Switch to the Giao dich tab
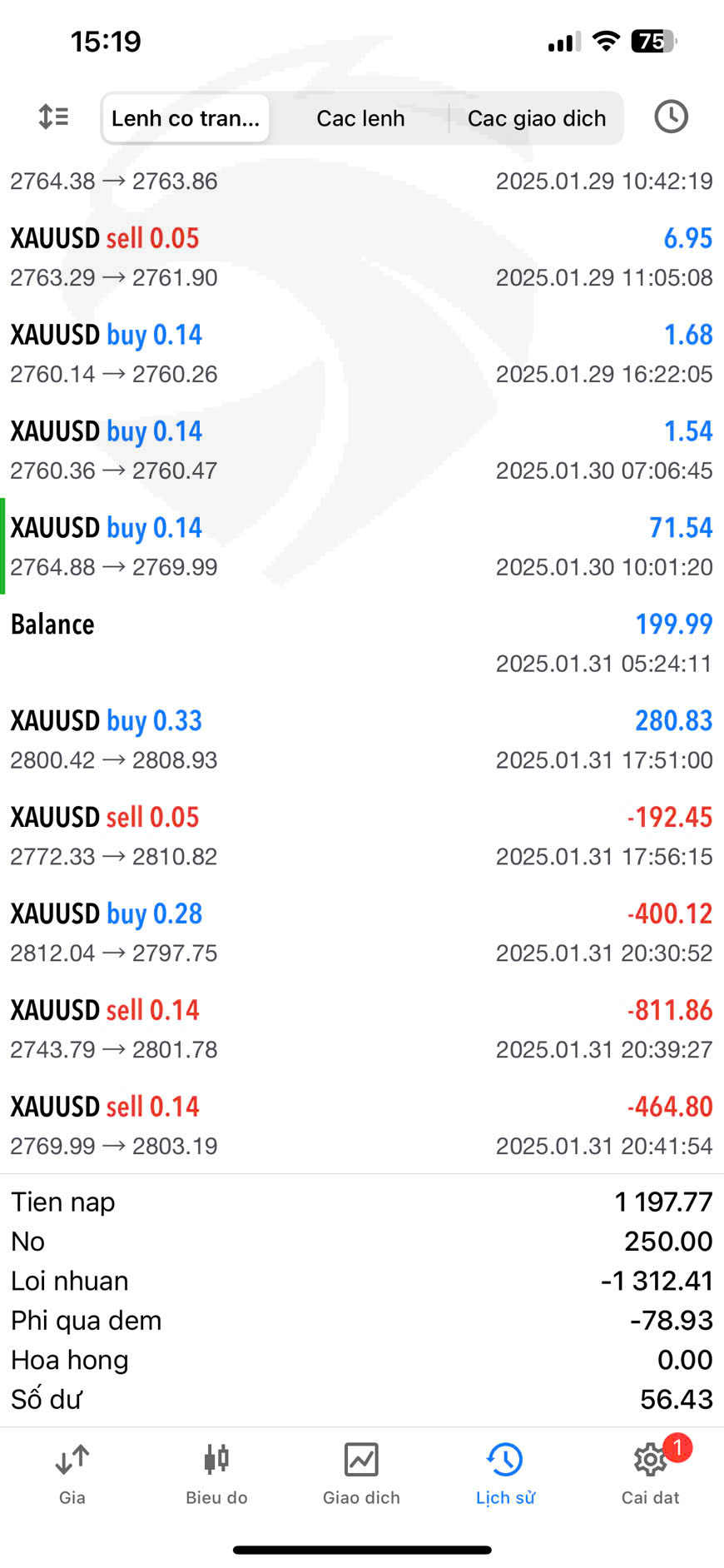The width and height of the screenshot is (724, 1568). pos(361,1475)
